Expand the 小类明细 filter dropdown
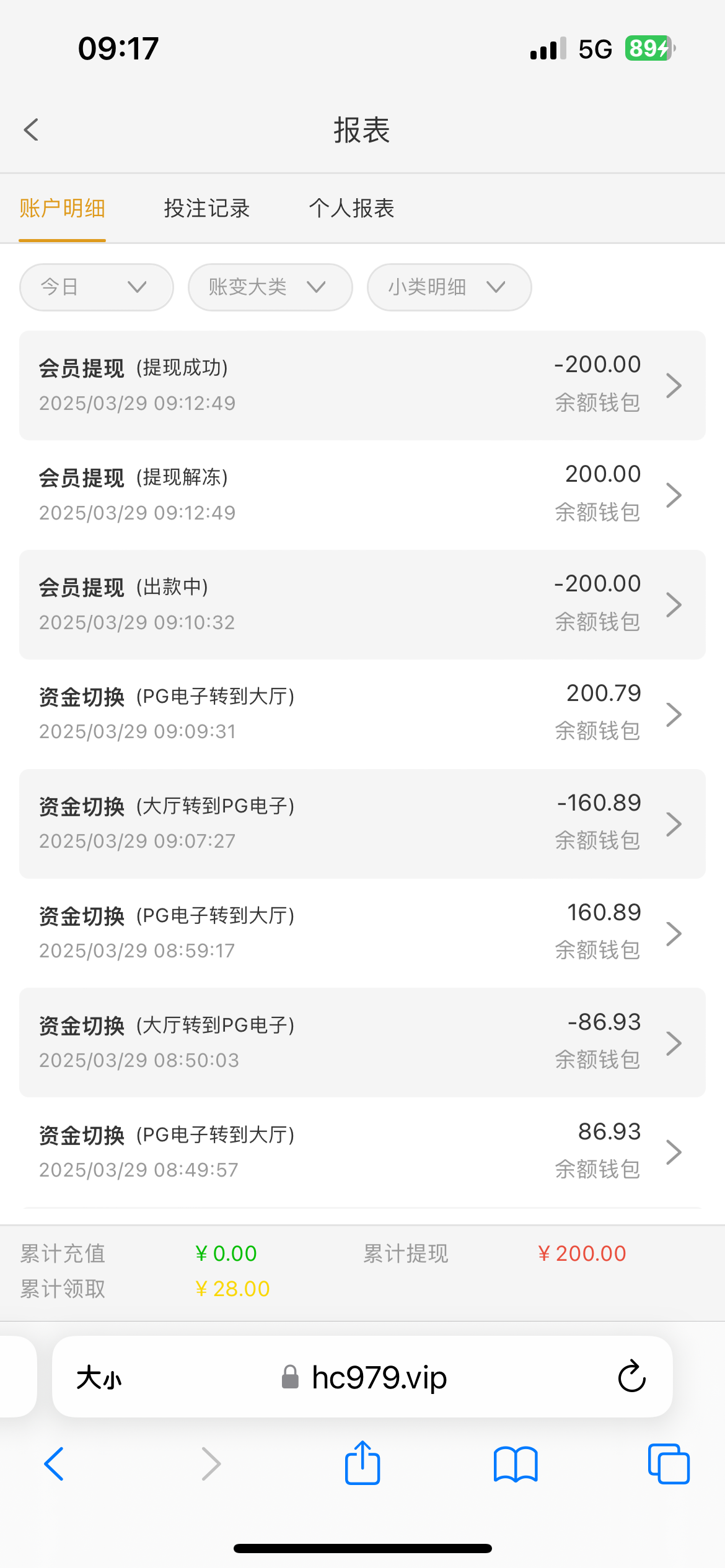The width and height of the screenshot is (725, 1568). click(449, 287)
